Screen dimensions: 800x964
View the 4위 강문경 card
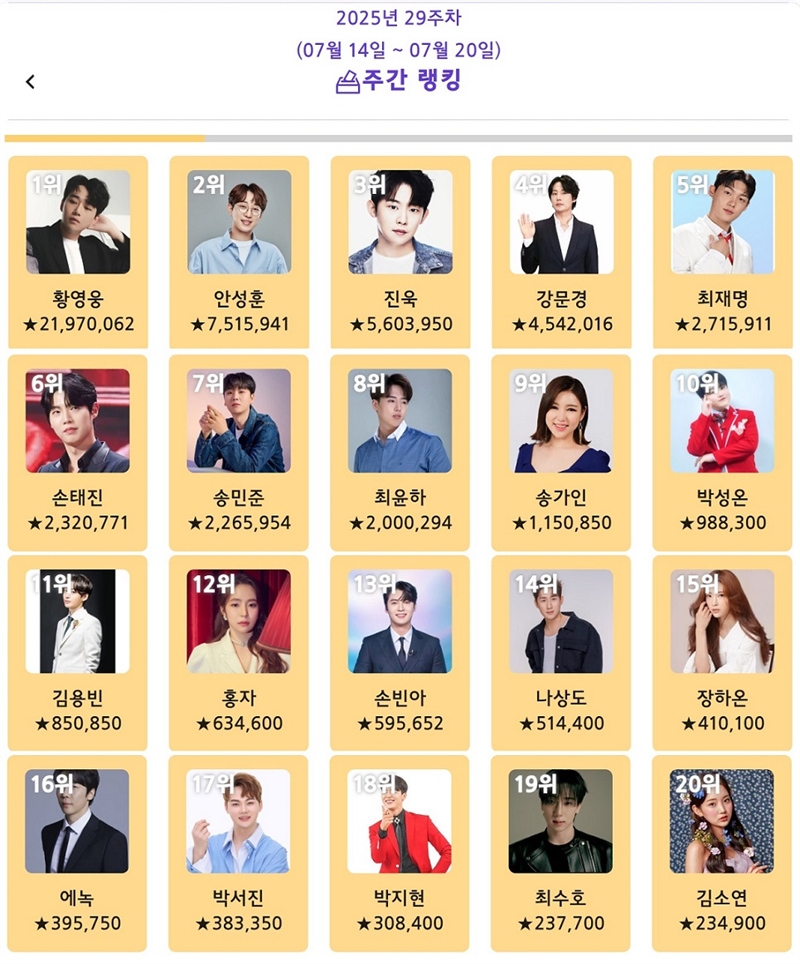[561, 250]
